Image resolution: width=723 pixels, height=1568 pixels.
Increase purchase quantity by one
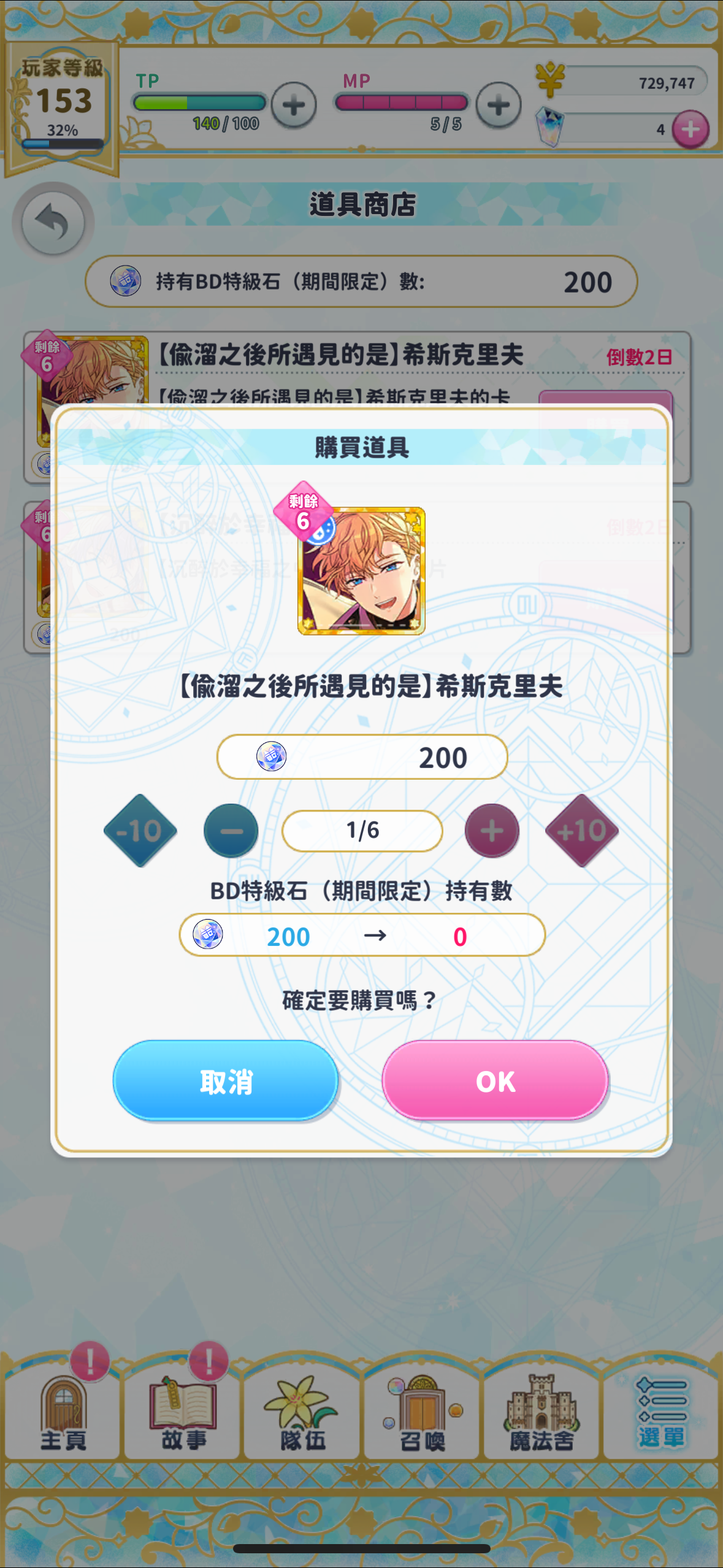pos(492,831)
